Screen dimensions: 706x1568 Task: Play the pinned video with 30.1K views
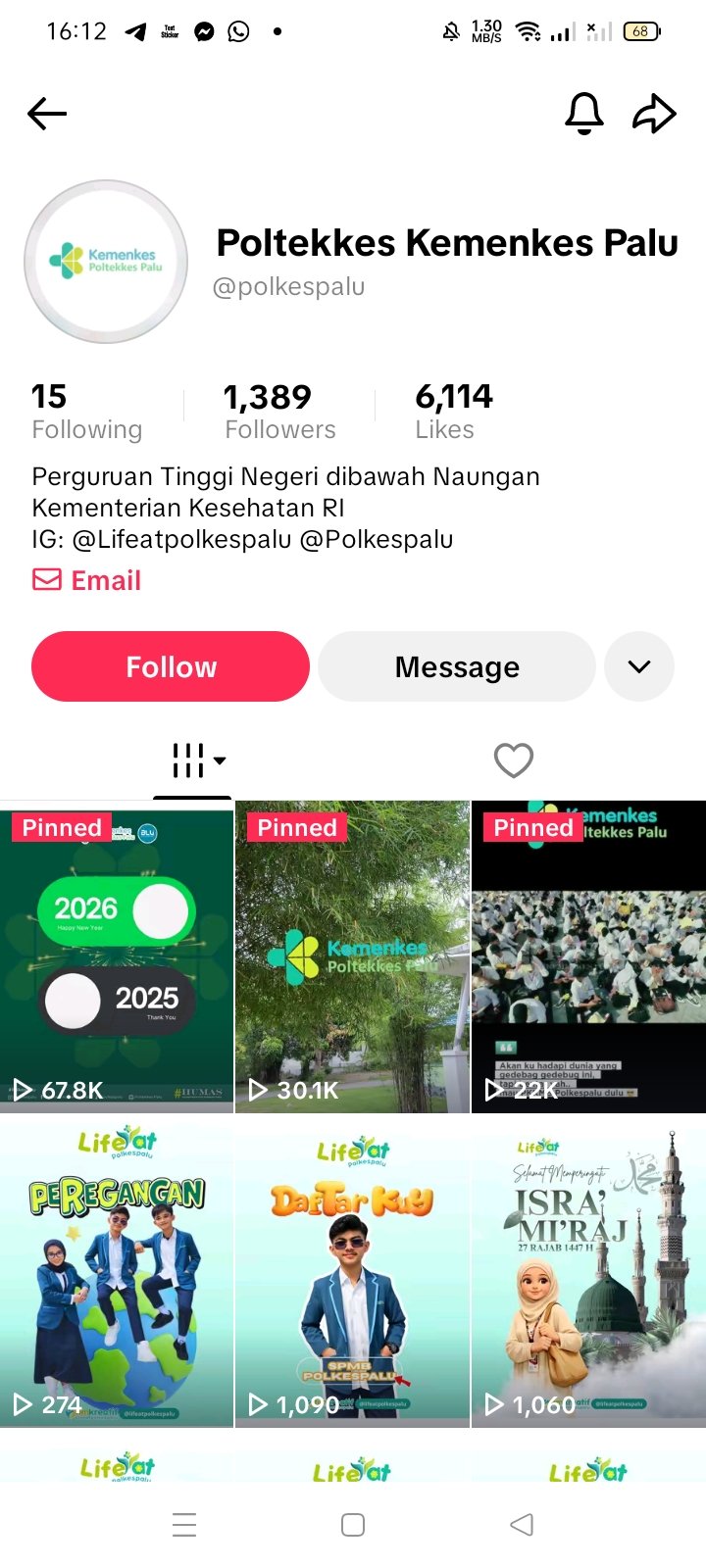(352, 956)
